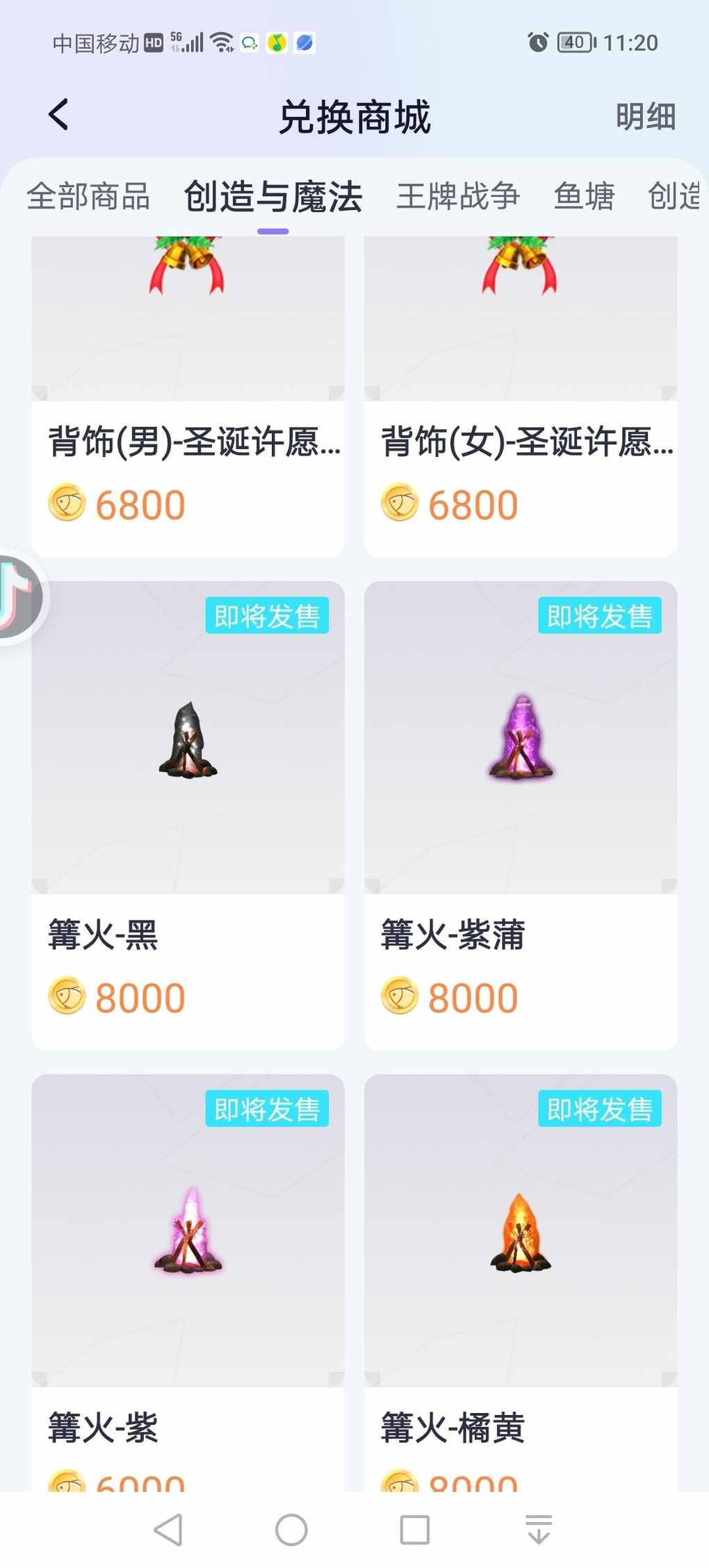
Task: Switch to the 王牌战争 tab
Action: pyautogui.click(x=458, y=196)
